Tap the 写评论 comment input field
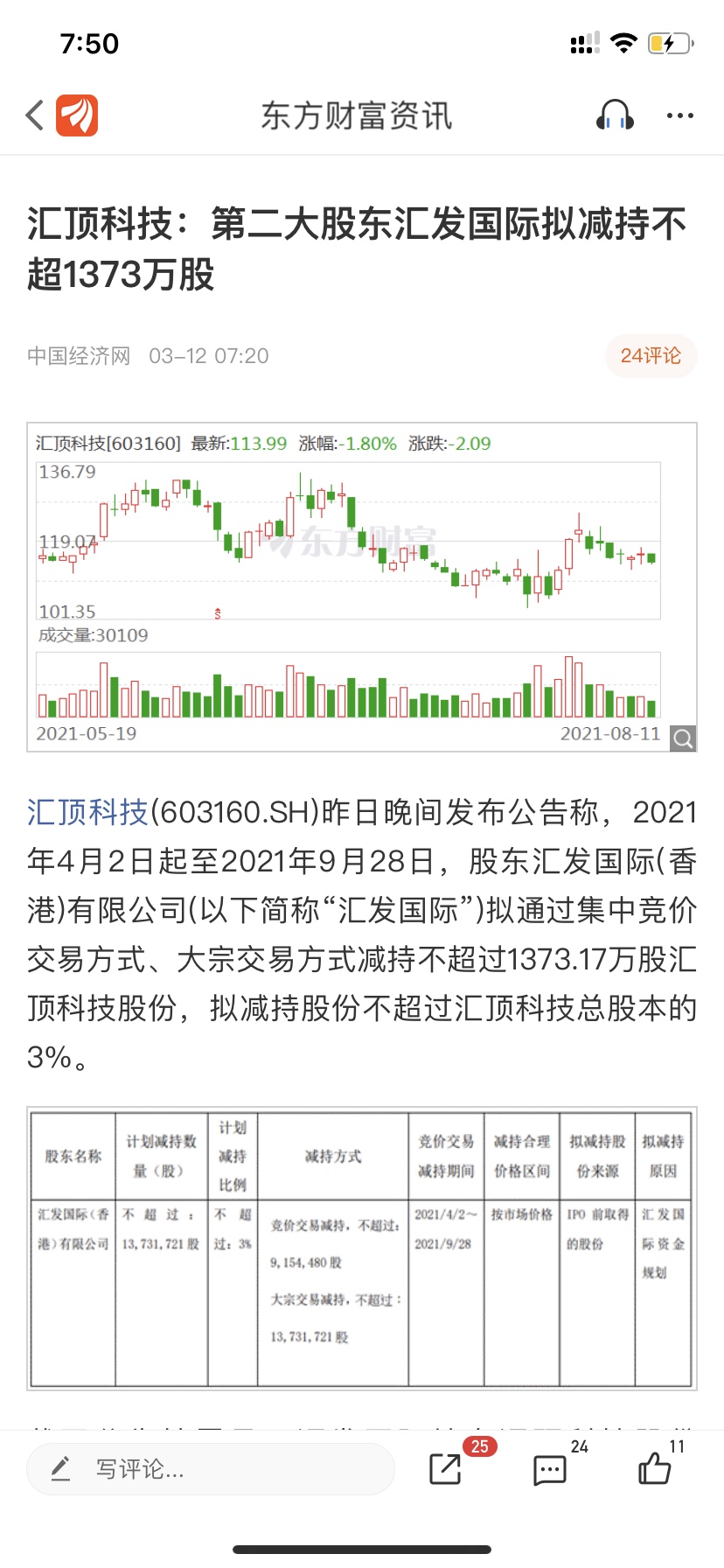This screenshot has height=1568, width=724. (x=211, y=1469)
